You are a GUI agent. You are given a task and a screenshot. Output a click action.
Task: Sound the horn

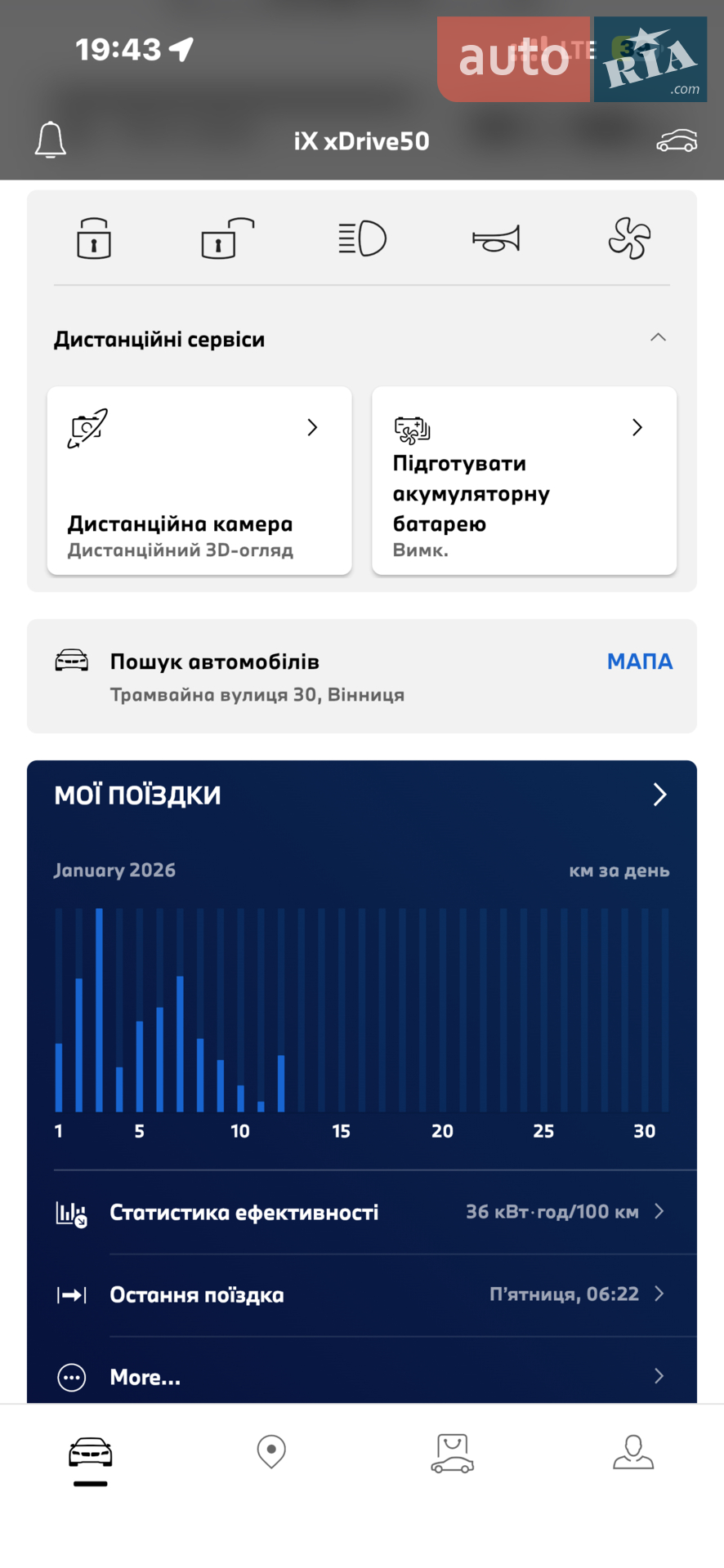pyautogui.click(x=496, y=238)
